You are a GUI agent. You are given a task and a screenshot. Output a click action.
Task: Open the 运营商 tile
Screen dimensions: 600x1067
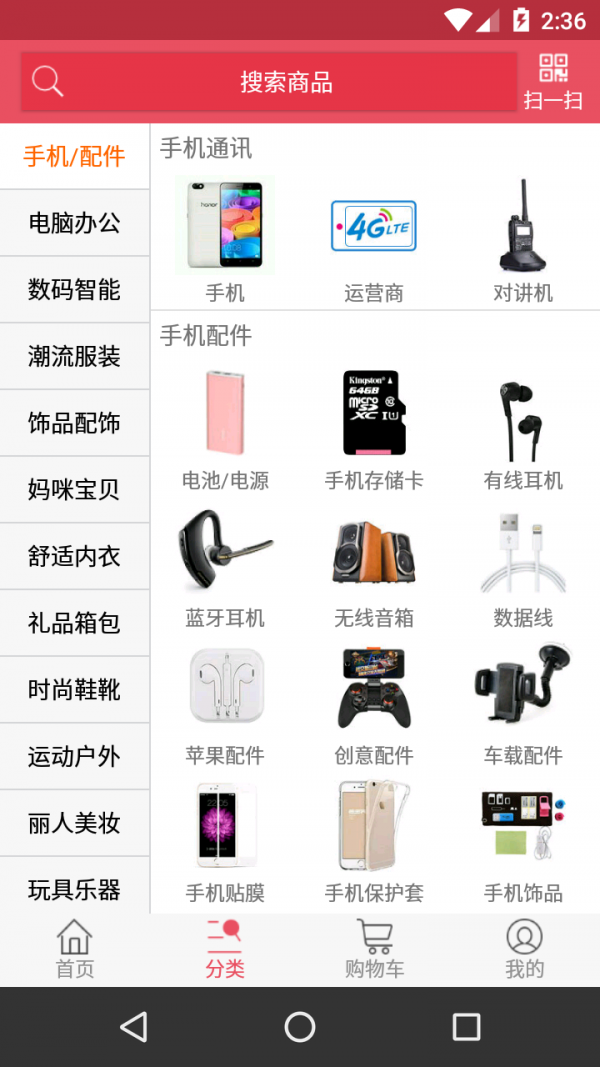[x=374, y=240]
